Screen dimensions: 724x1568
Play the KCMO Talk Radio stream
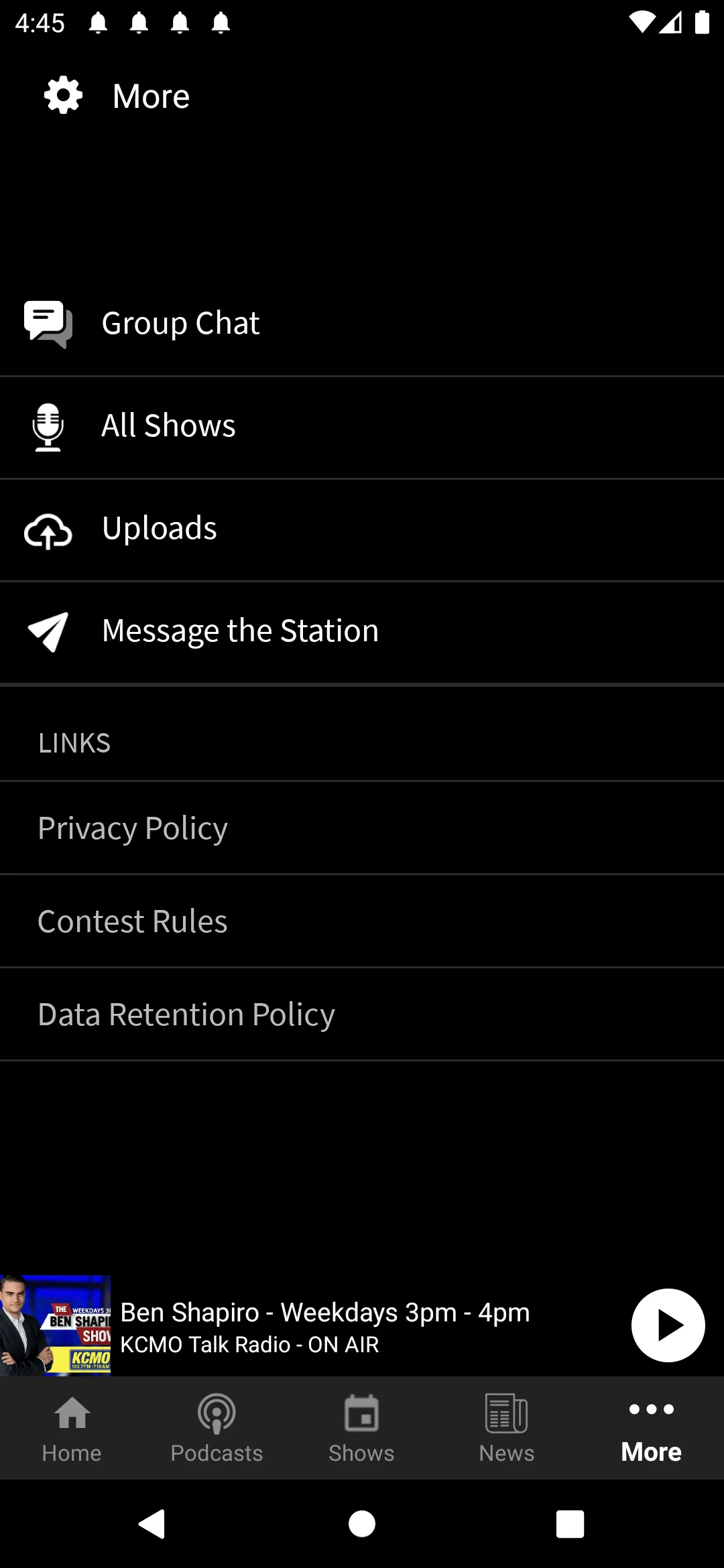pyautogui.click(x=668, y=1325)
